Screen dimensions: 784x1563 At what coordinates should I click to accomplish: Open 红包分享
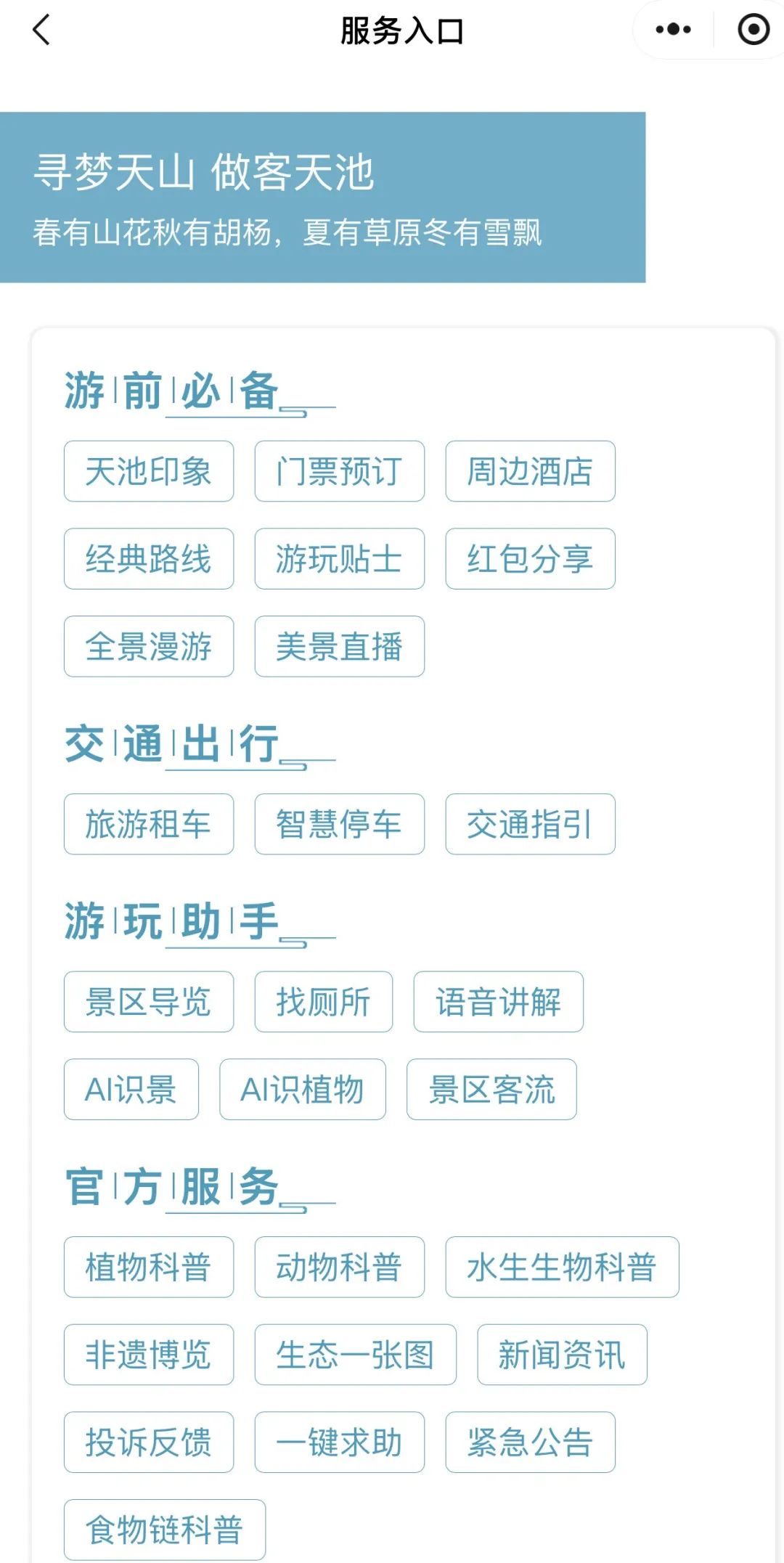point(530,559)
